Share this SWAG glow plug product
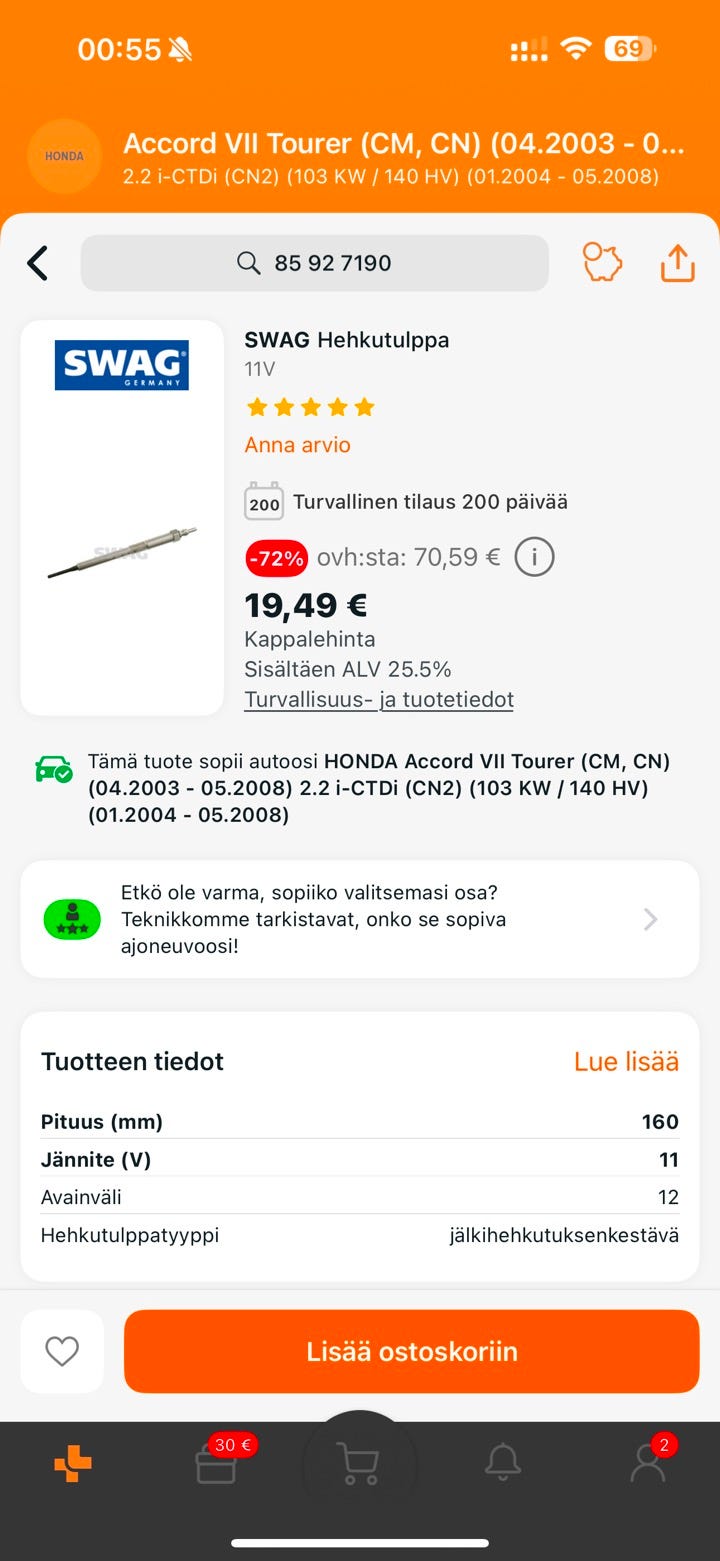 [x=677, y=263]
